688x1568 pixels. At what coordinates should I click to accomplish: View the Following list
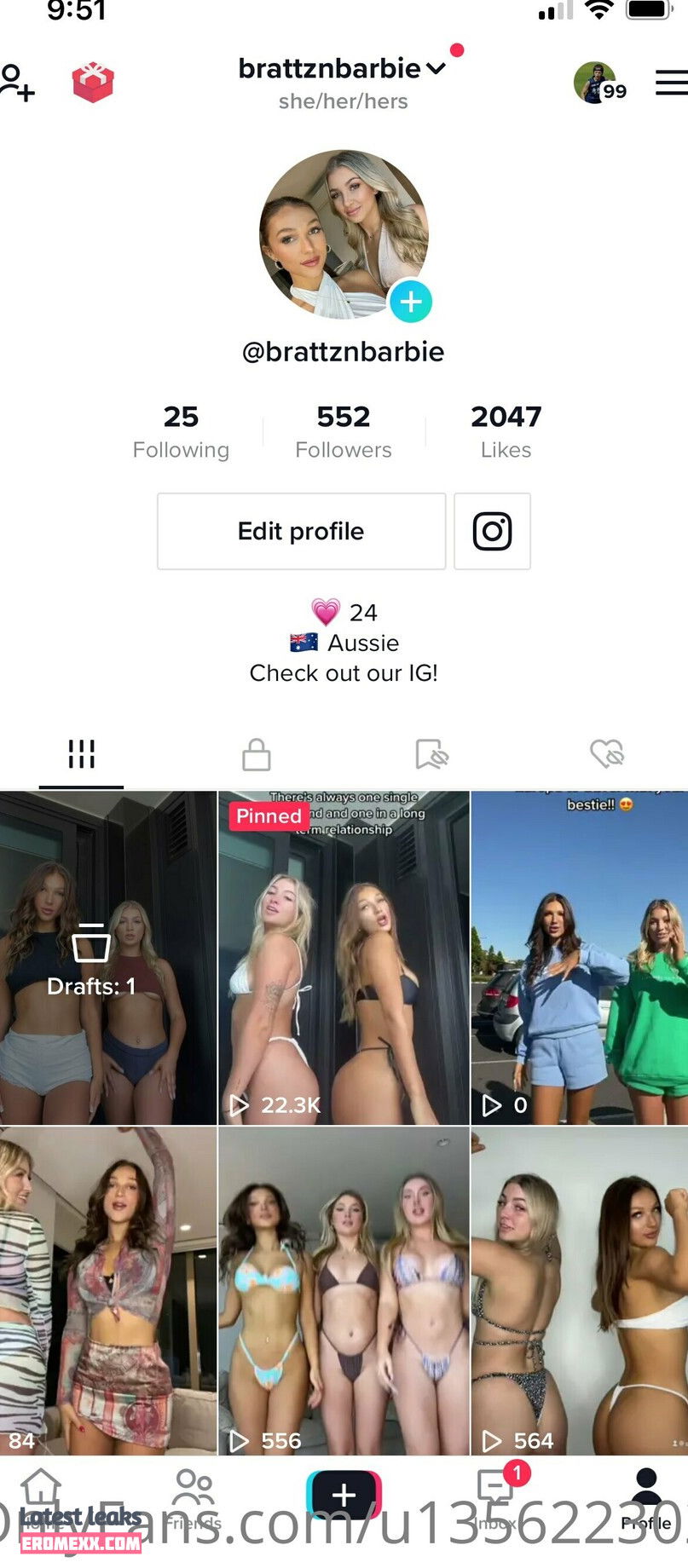[181, 432]
